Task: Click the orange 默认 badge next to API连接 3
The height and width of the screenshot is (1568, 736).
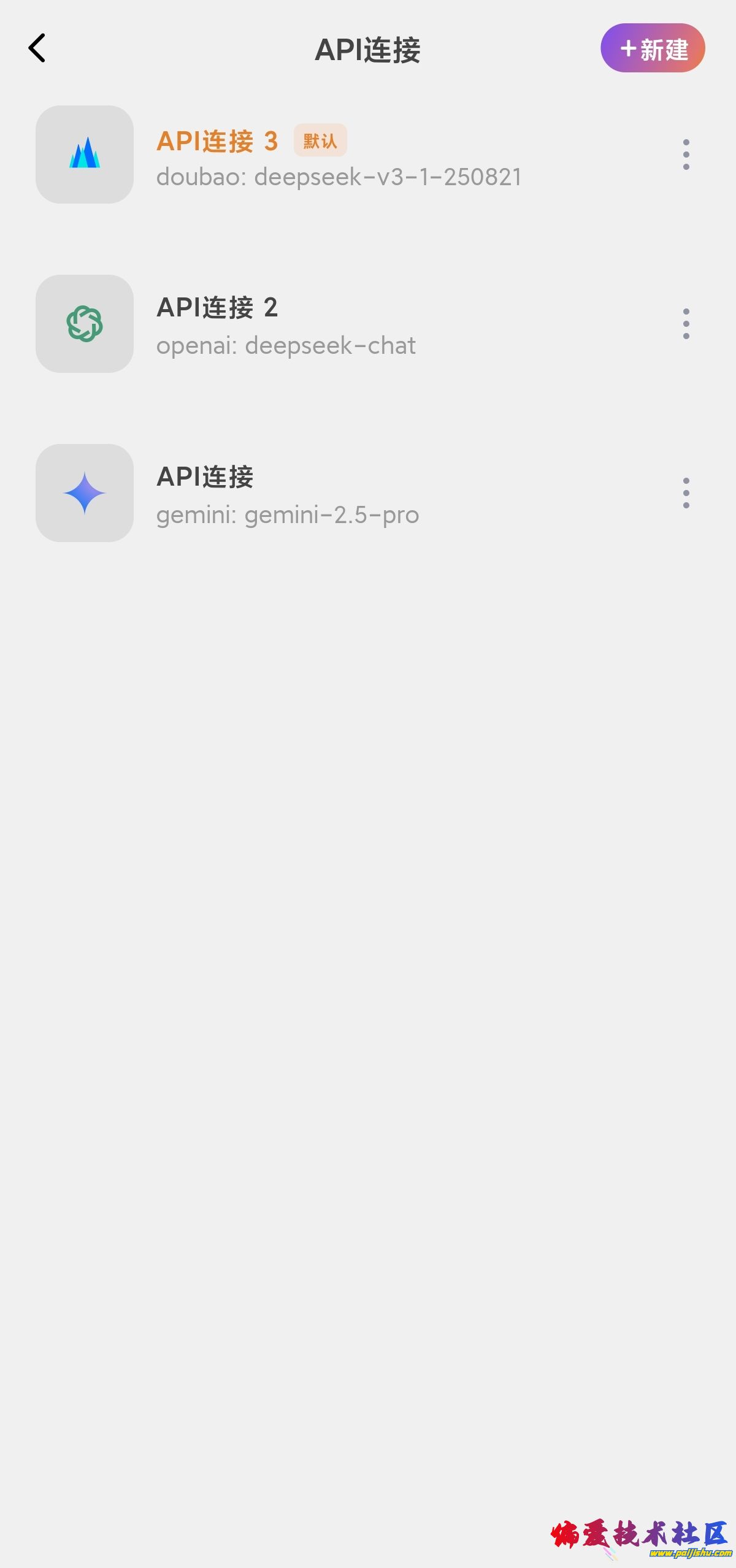Action: (x=320, y=140)
